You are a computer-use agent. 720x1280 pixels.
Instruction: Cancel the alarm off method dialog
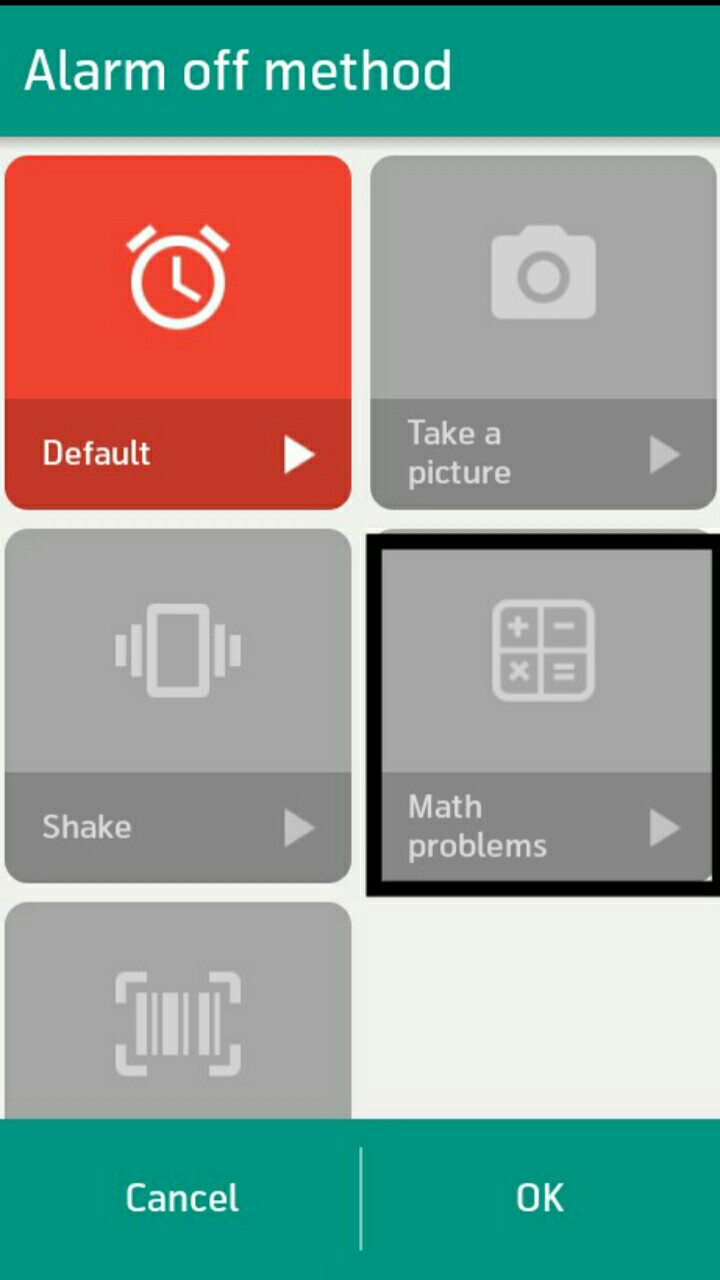[181, 1198]
